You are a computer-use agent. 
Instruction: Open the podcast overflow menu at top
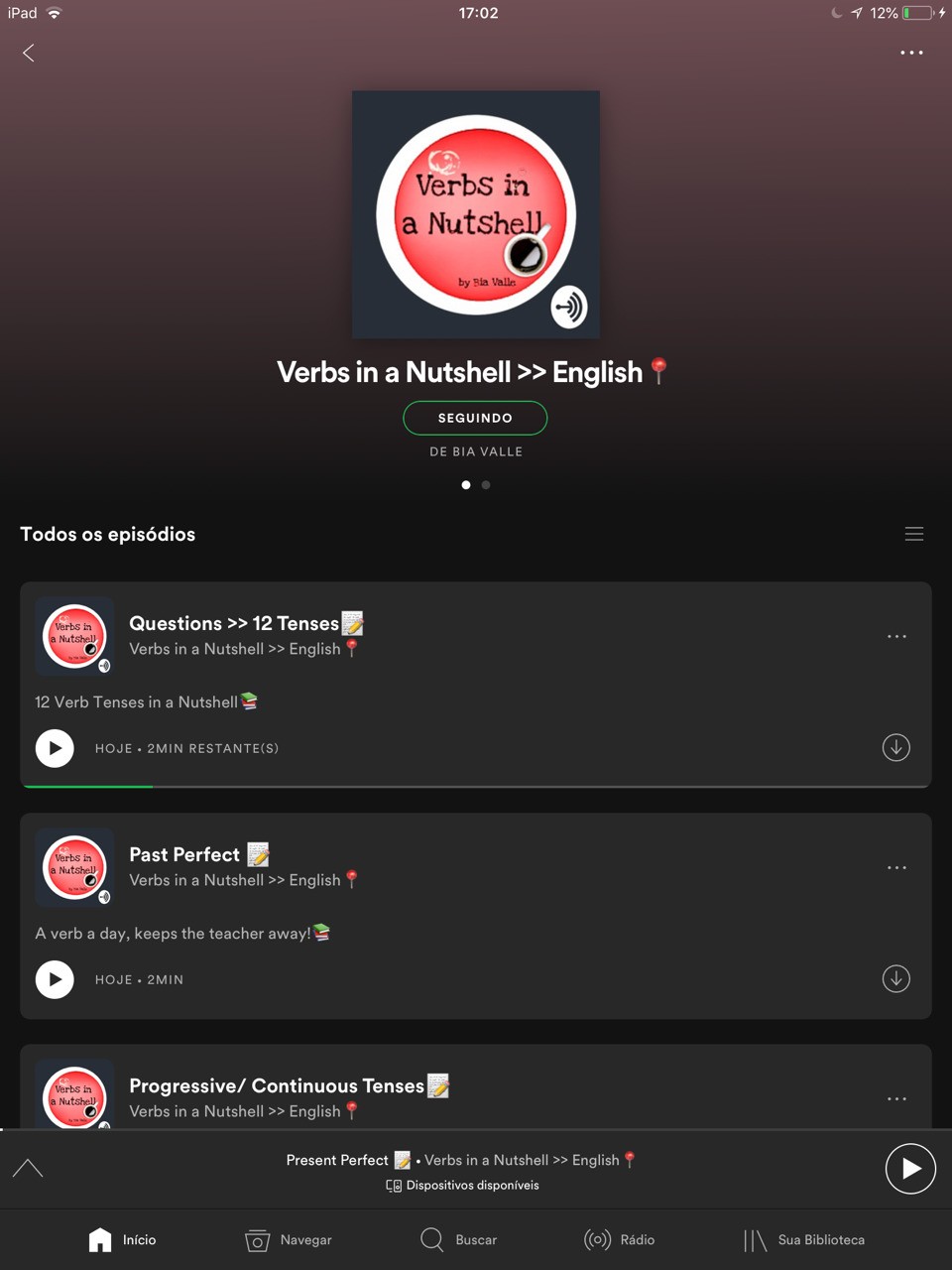[x=911, y=53]
